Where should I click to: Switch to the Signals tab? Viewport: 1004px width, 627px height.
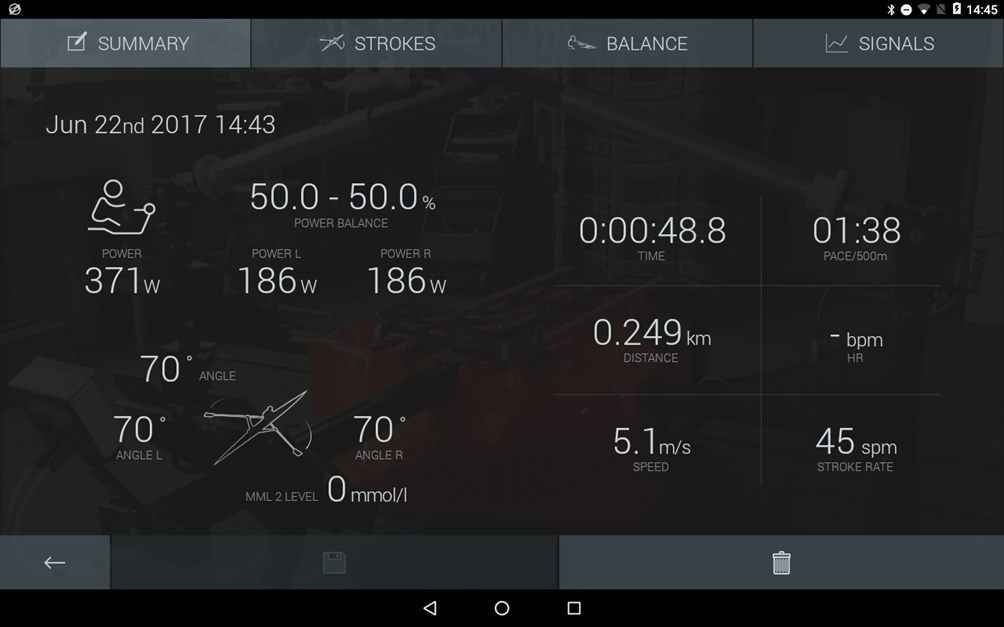[x=879, y=44]
